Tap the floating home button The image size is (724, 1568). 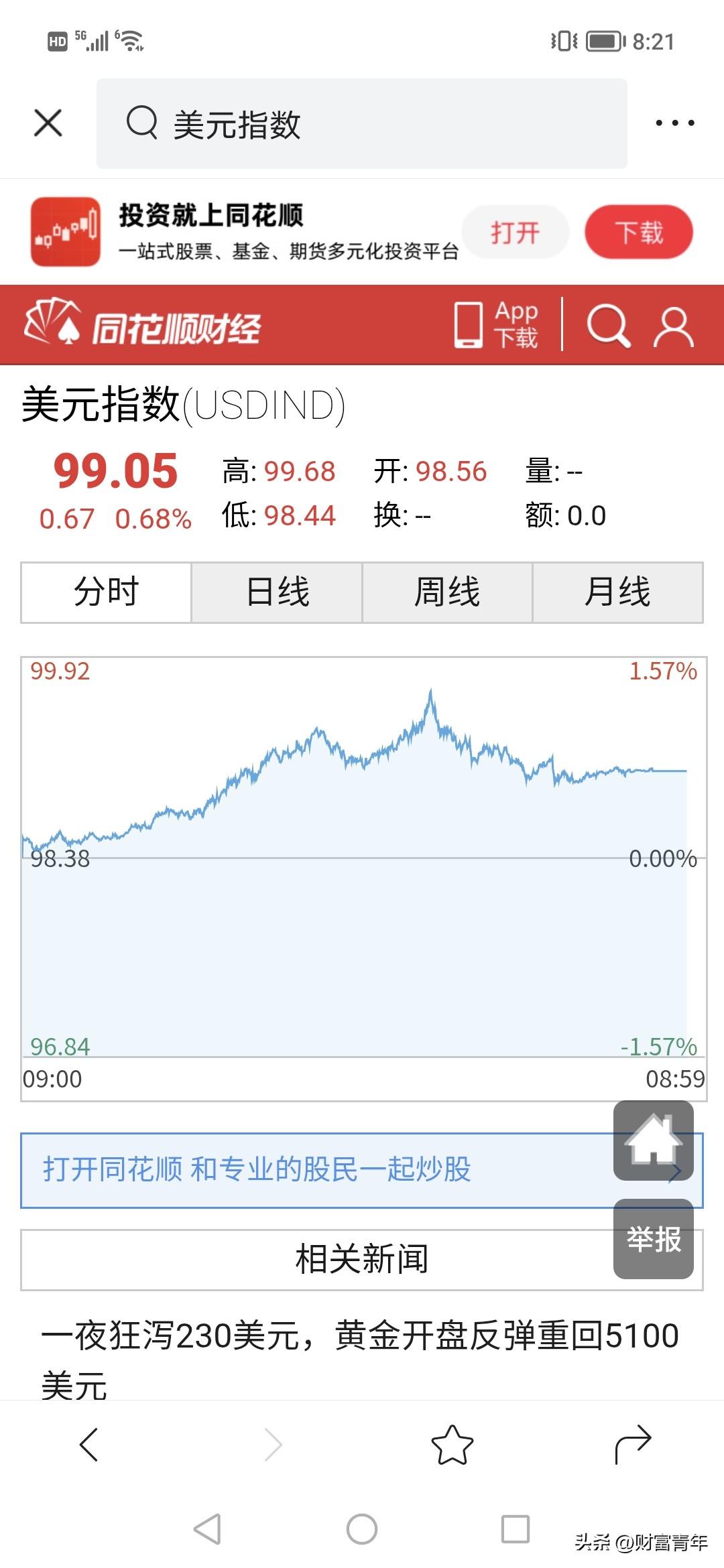654,1140
